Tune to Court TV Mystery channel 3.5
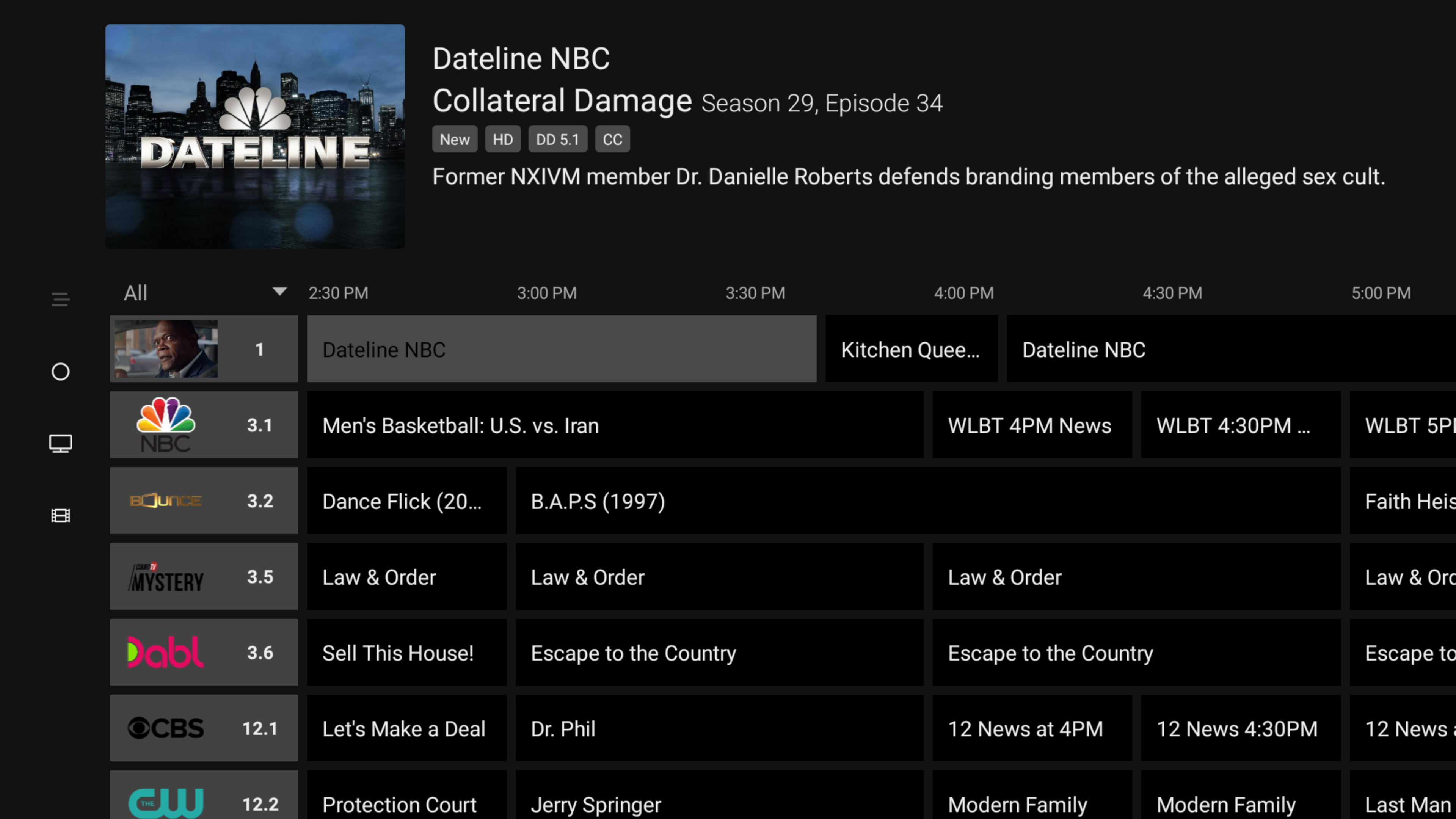Image resolution: width=1456 pixels, height=819 pixels. click(204, 576)
